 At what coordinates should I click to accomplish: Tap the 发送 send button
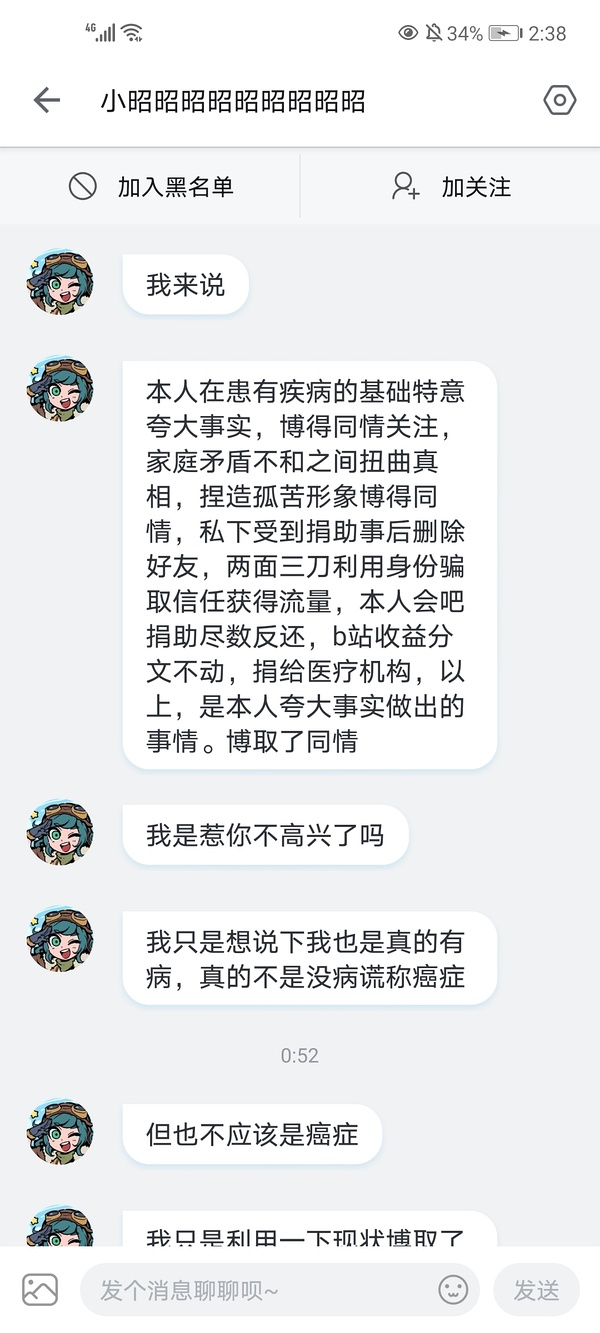pos(536,1290)
